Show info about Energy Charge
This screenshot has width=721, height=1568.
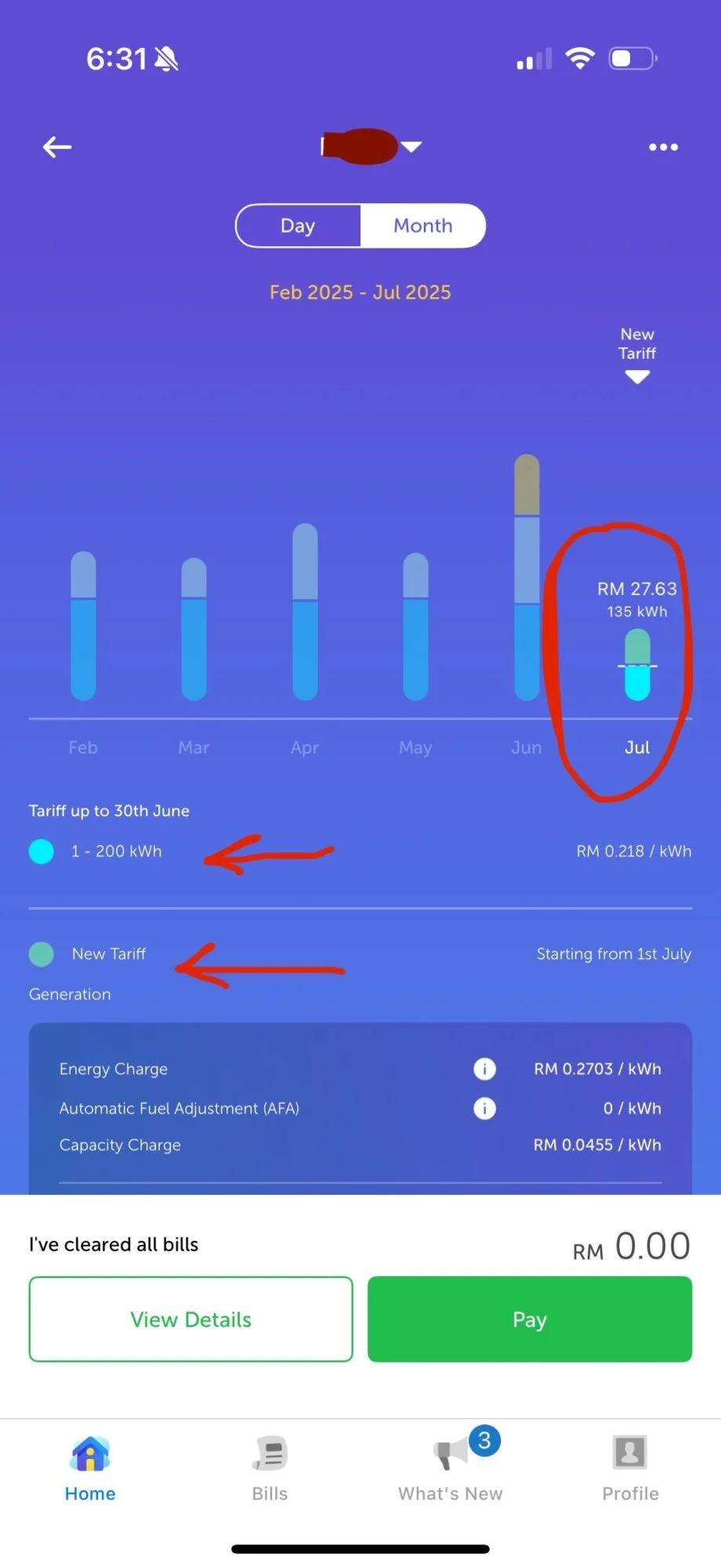point(485,1069)
